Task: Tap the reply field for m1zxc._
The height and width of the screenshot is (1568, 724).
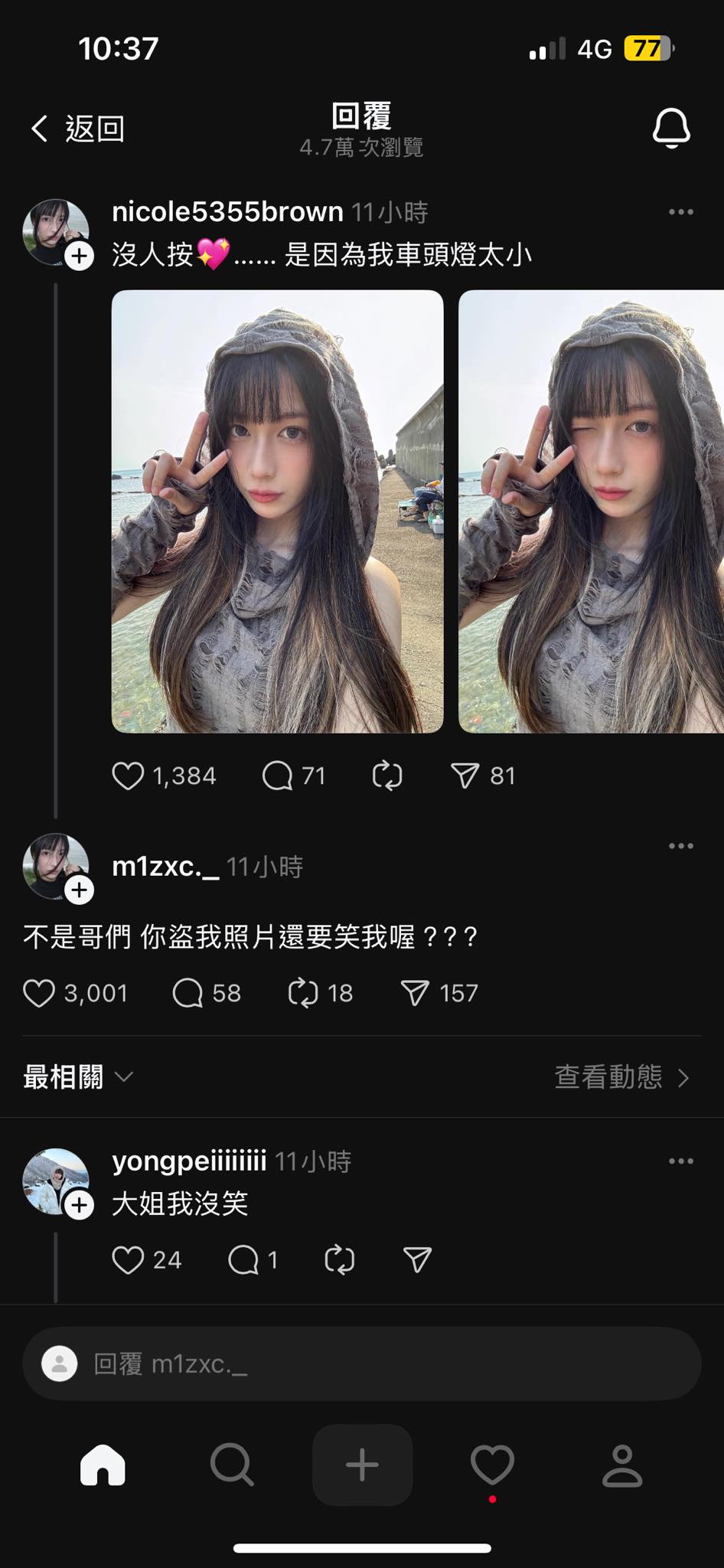Action: [362, 1364]
